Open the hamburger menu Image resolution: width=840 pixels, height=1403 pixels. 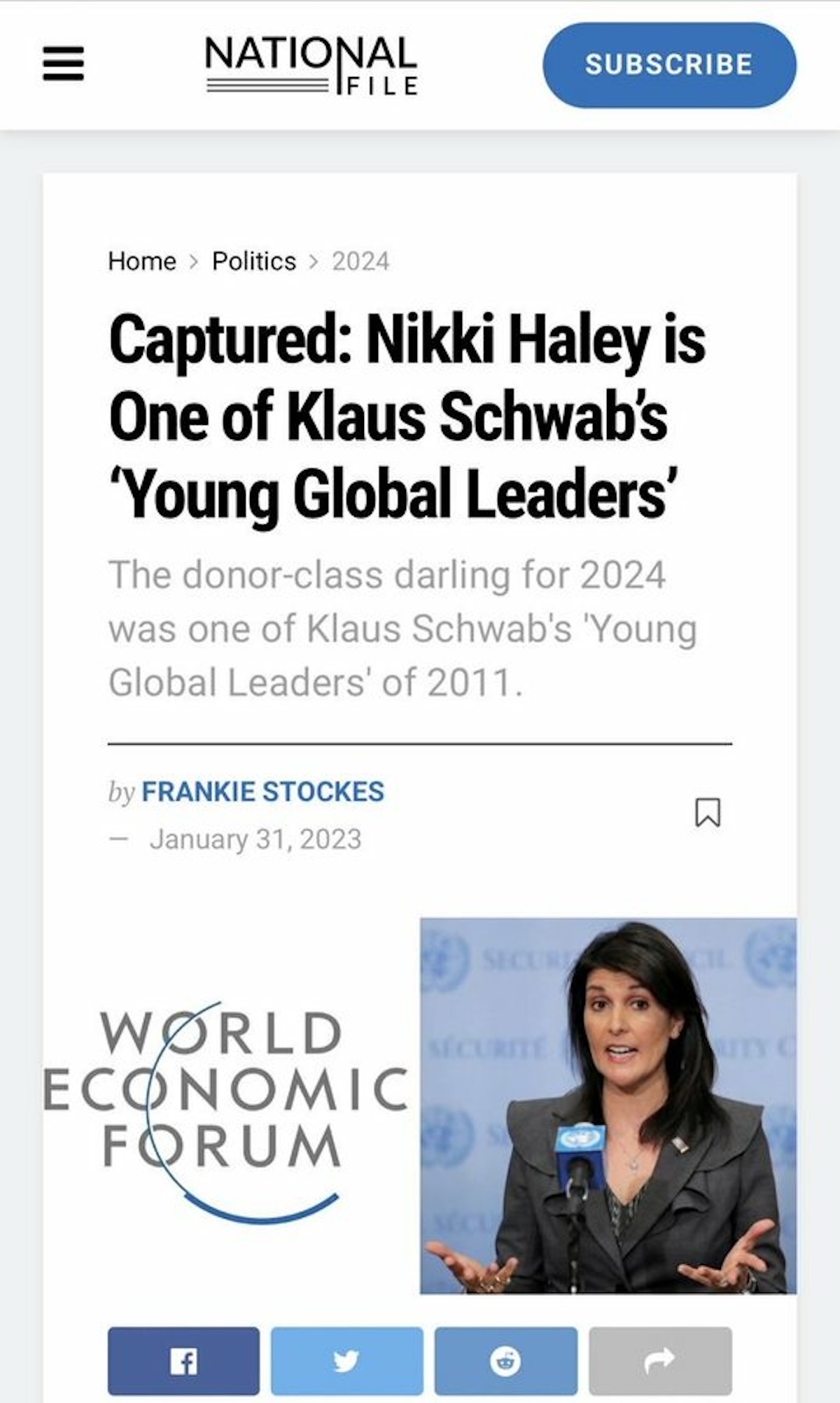64,64
